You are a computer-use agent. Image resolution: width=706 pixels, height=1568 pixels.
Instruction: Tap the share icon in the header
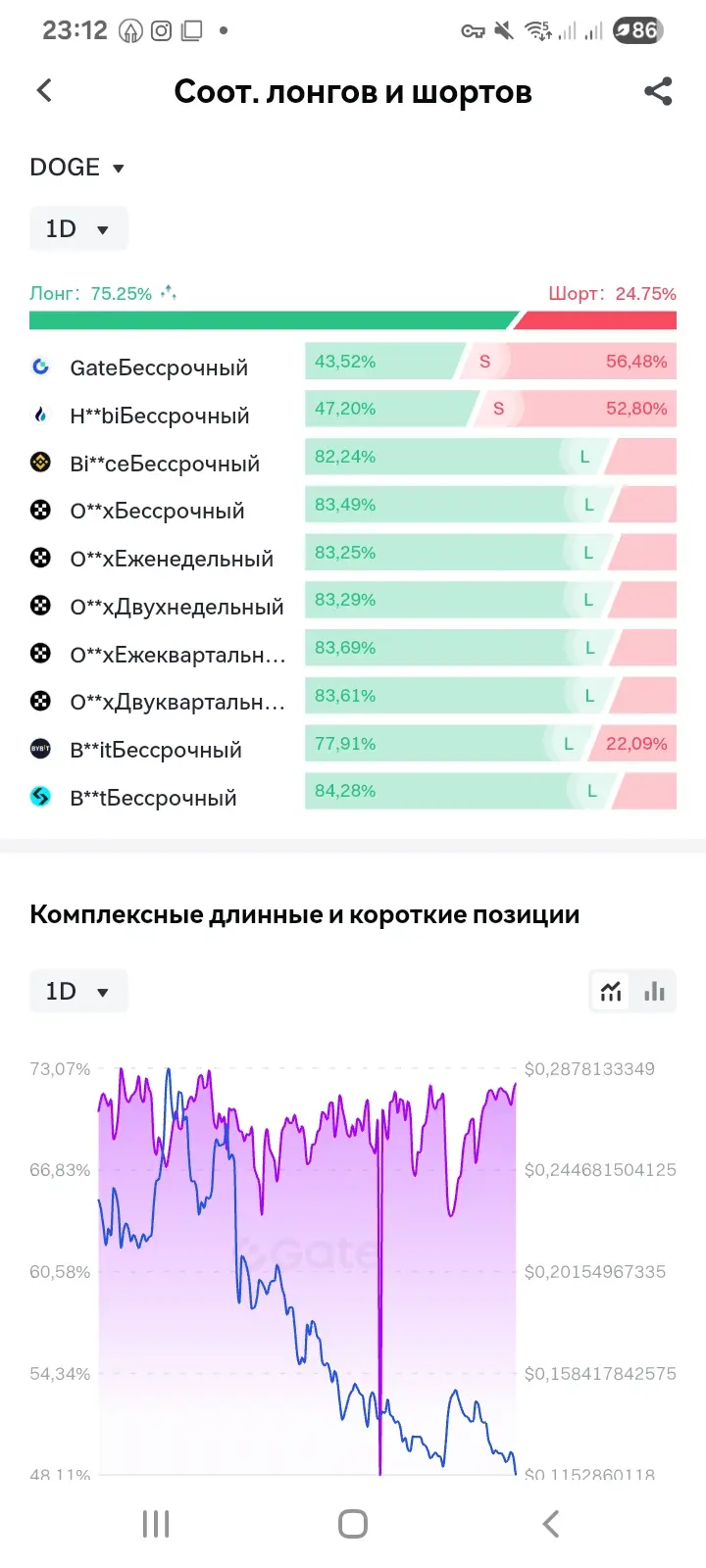click(x=658, y=90)
